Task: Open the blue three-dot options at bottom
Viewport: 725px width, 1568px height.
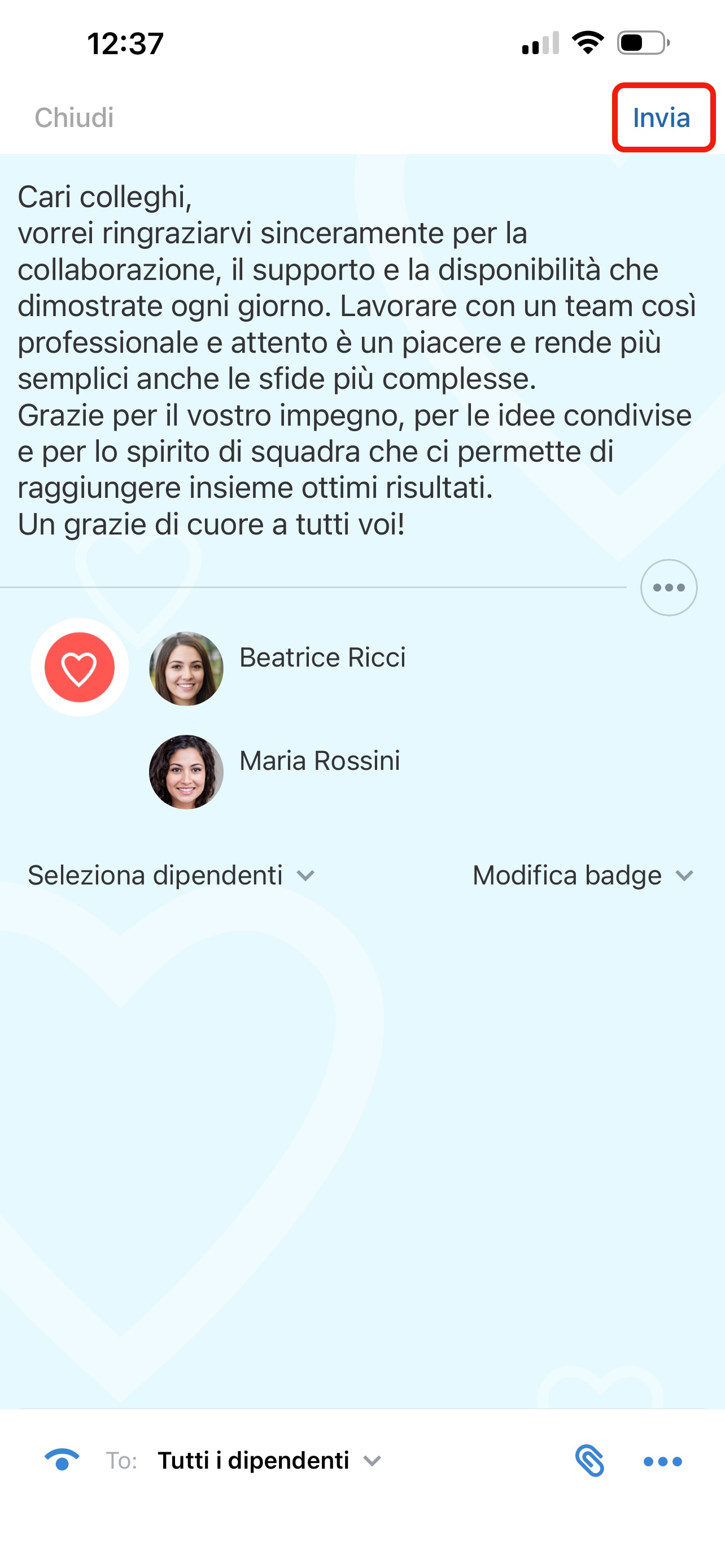Action: (x=662, y=1461)
